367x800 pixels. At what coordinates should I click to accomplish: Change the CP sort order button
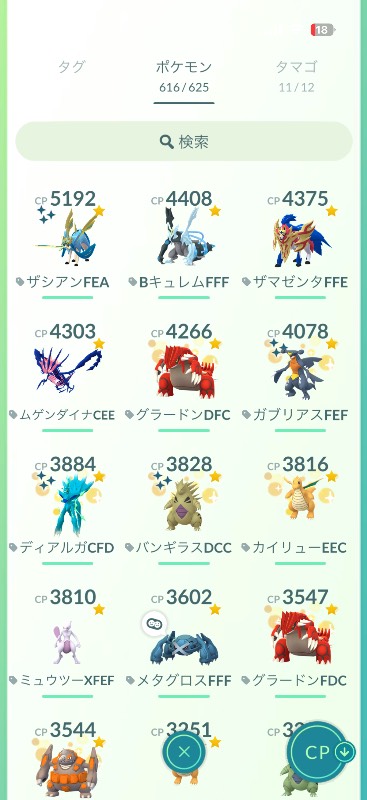coord(322,752)
